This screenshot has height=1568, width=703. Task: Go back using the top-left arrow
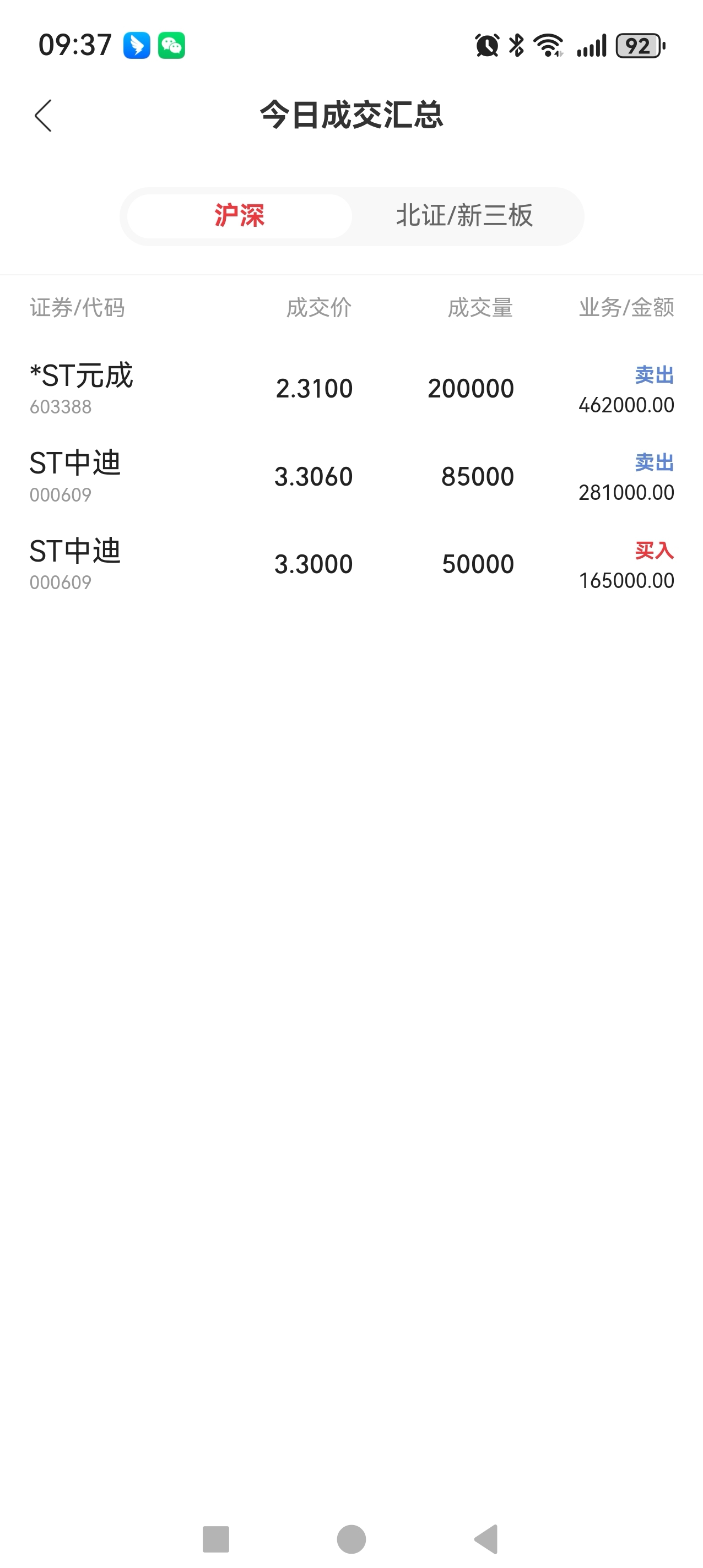coord(44,116)
